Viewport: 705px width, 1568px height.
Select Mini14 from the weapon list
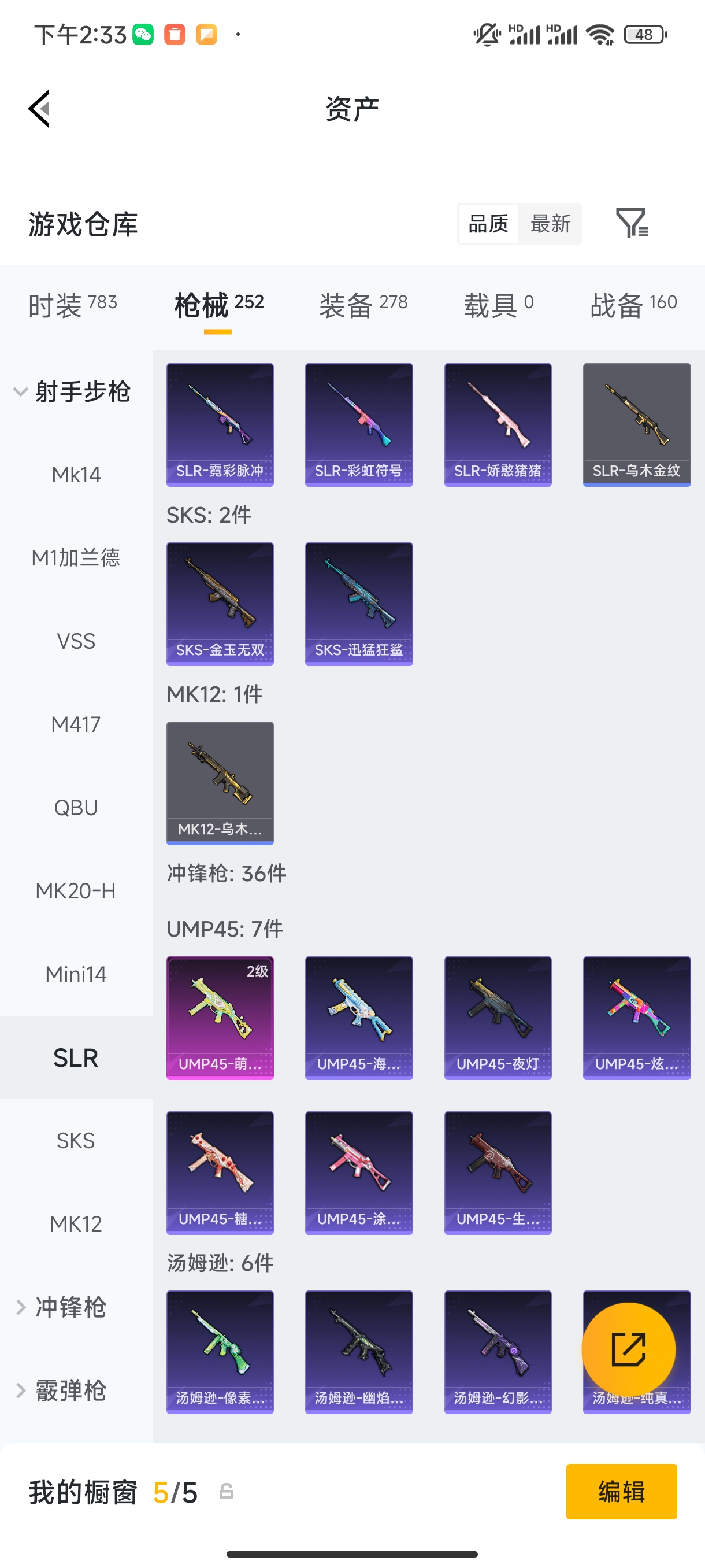76,974
